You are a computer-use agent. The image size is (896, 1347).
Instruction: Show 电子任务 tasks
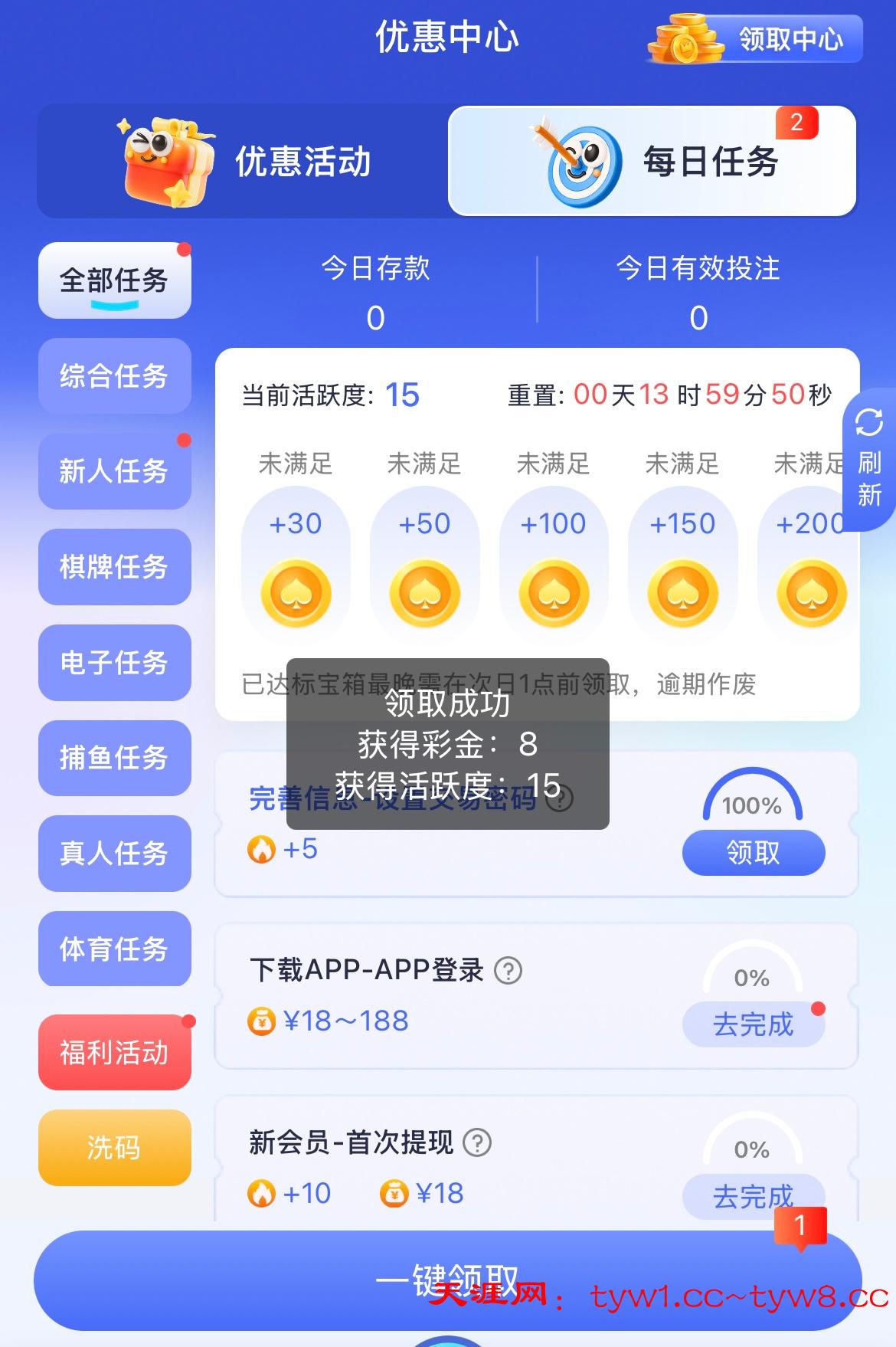pos(114,663)
